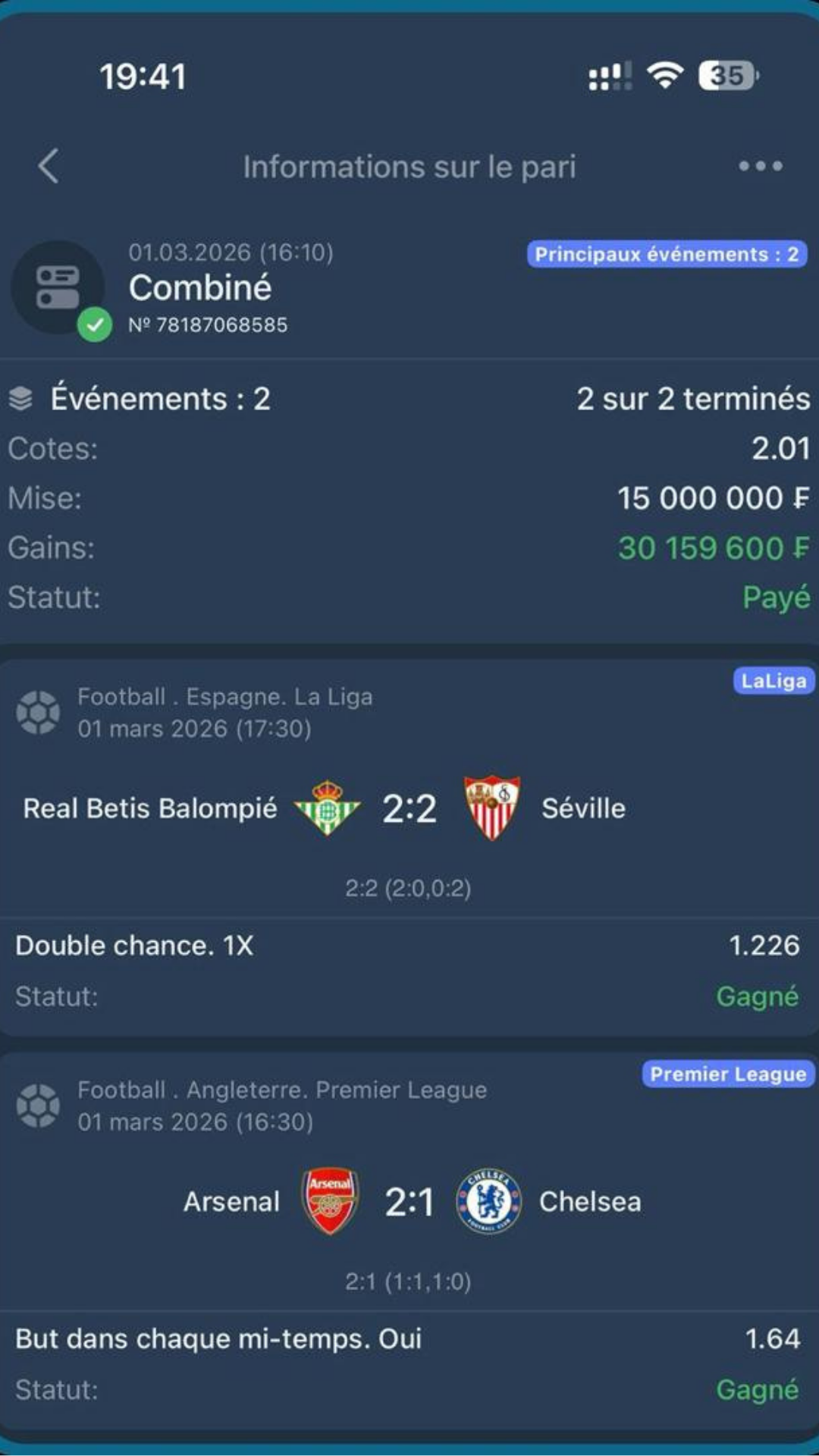Go back from the bet information screen
The width and height of the screenshot is (819, 1456).
(x=49, y=166)
